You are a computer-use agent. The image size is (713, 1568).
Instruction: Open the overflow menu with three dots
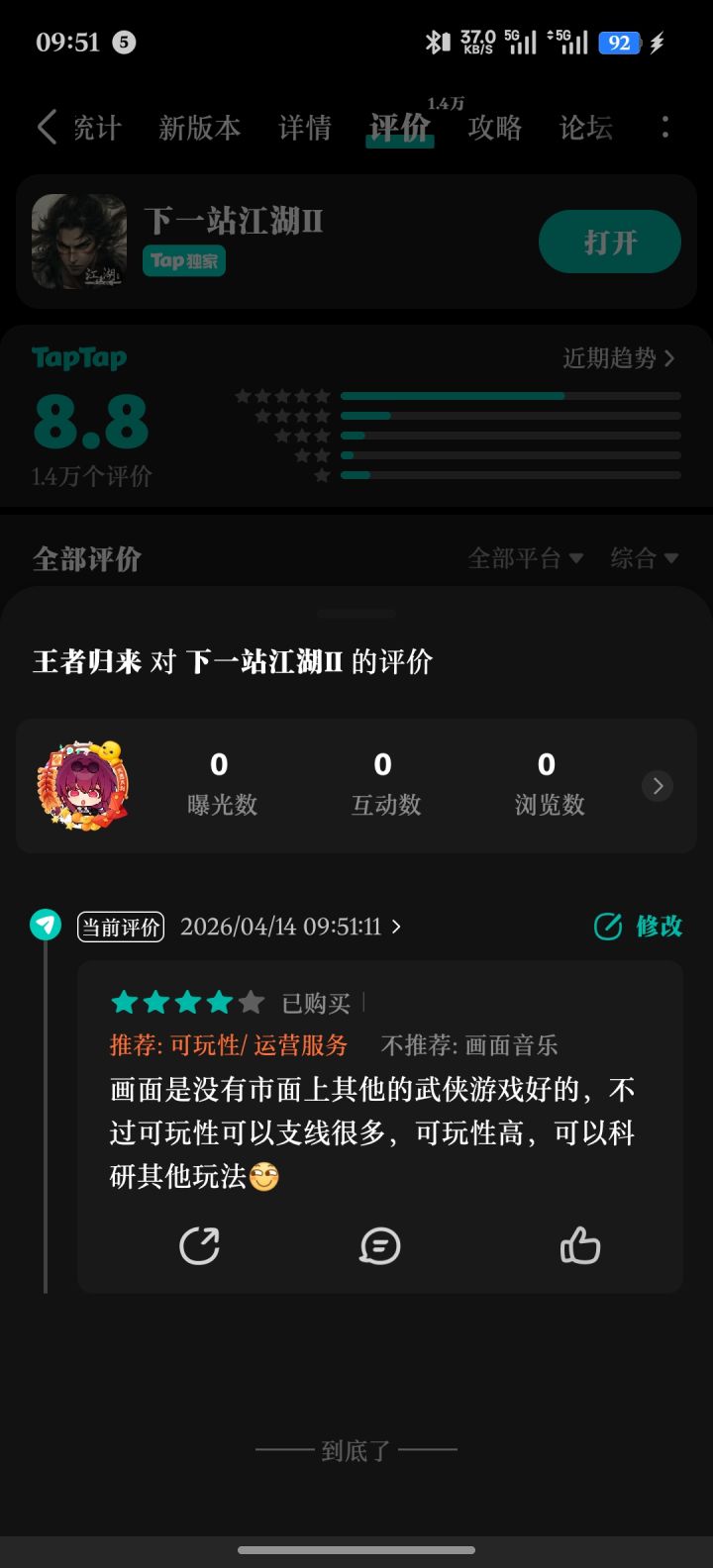(664, 127)
